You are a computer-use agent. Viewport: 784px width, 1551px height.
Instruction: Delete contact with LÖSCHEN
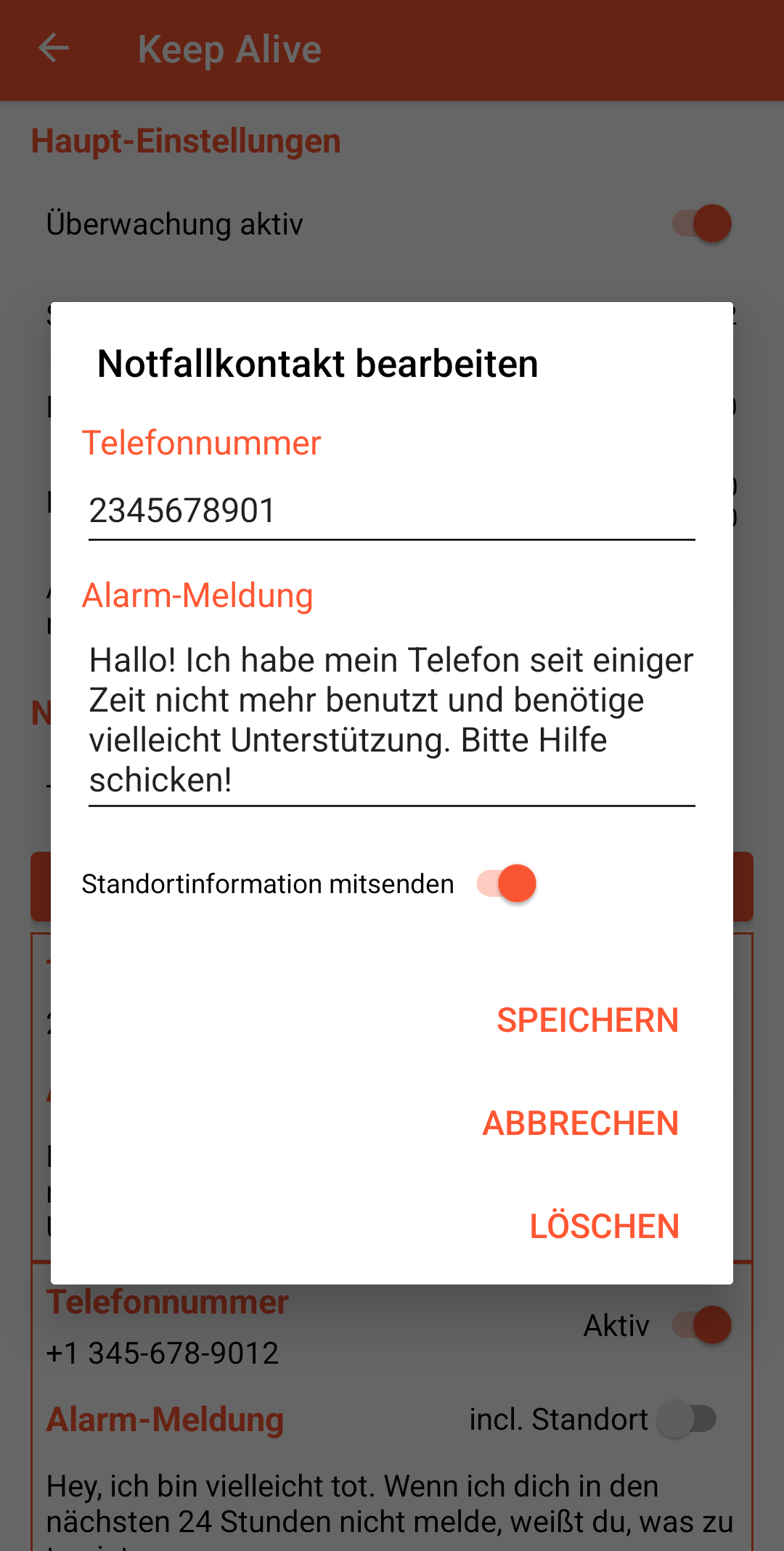click(x=604, y=1226)
